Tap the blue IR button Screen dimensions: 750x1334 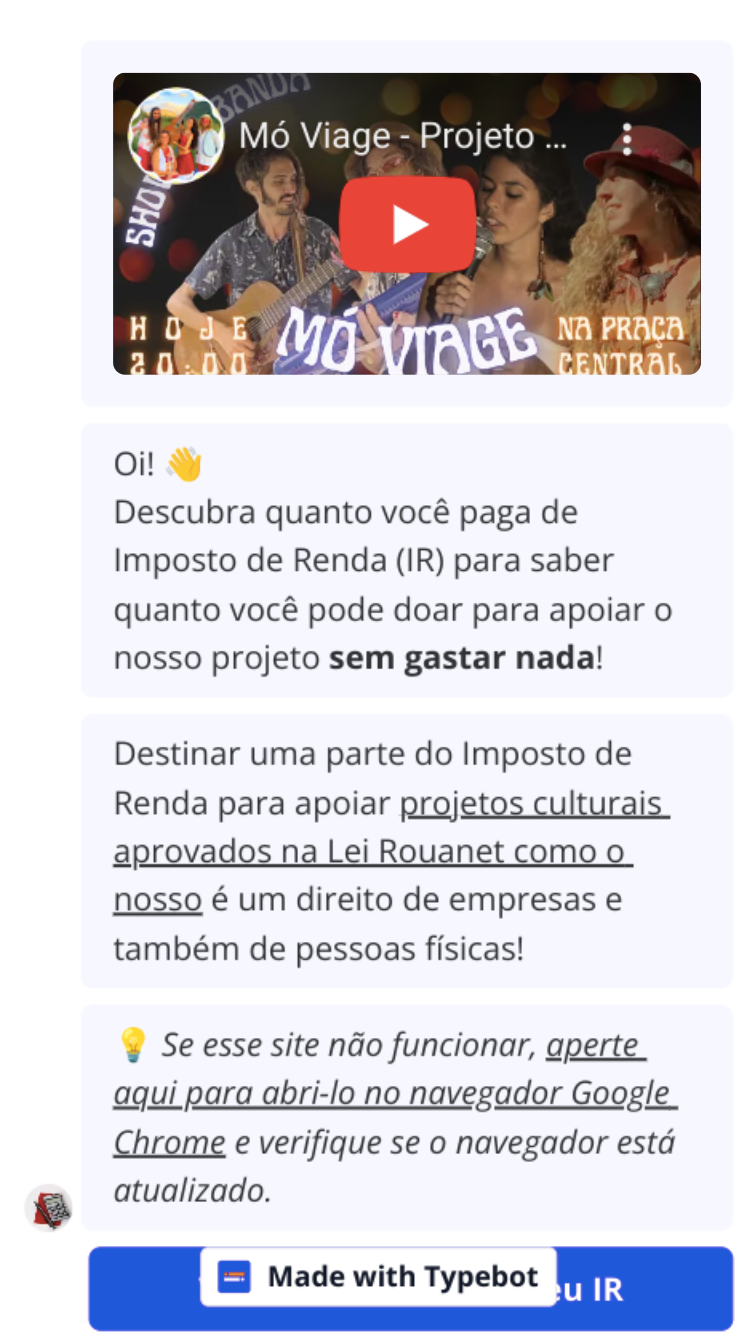tap(640, 1289)
